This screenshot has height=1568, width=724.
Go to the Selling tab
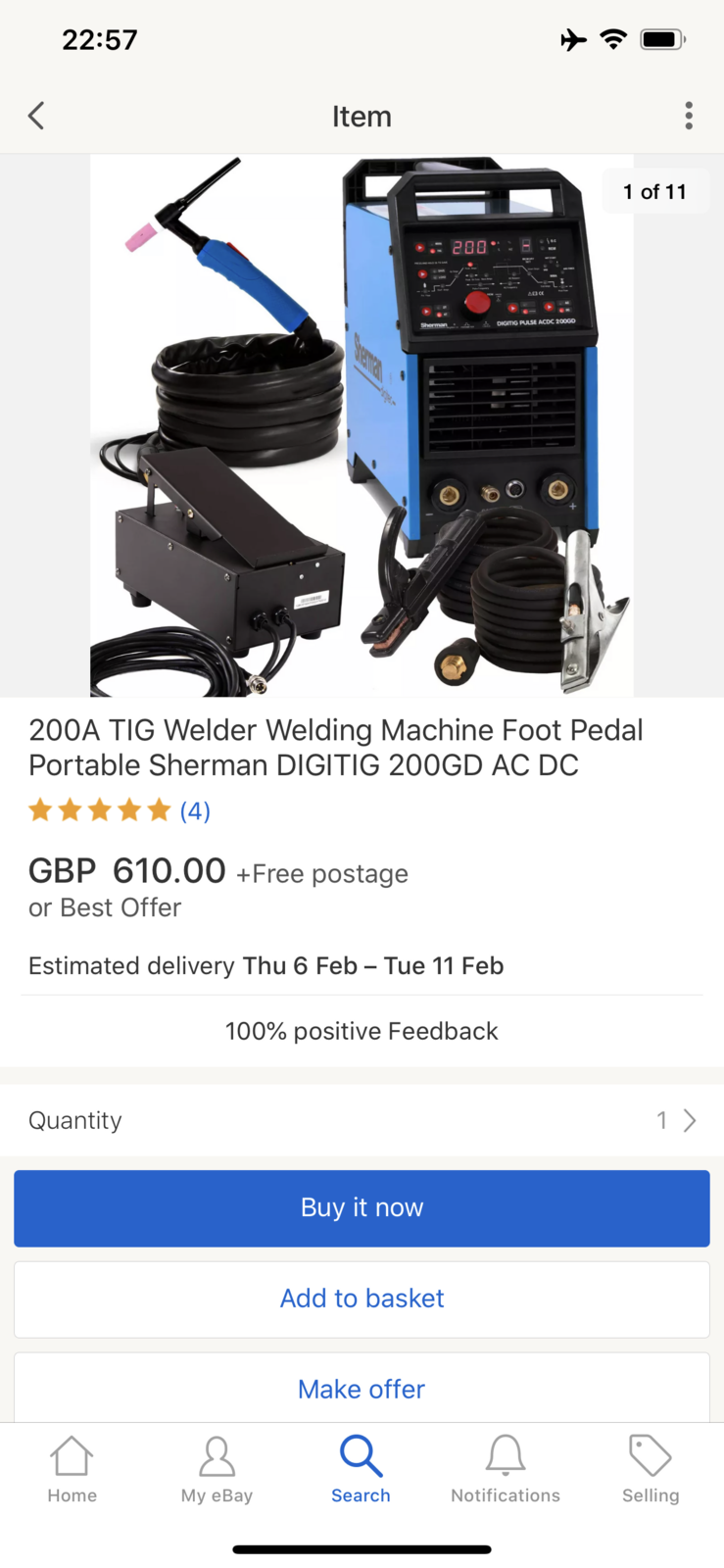tap(651, 1469)
